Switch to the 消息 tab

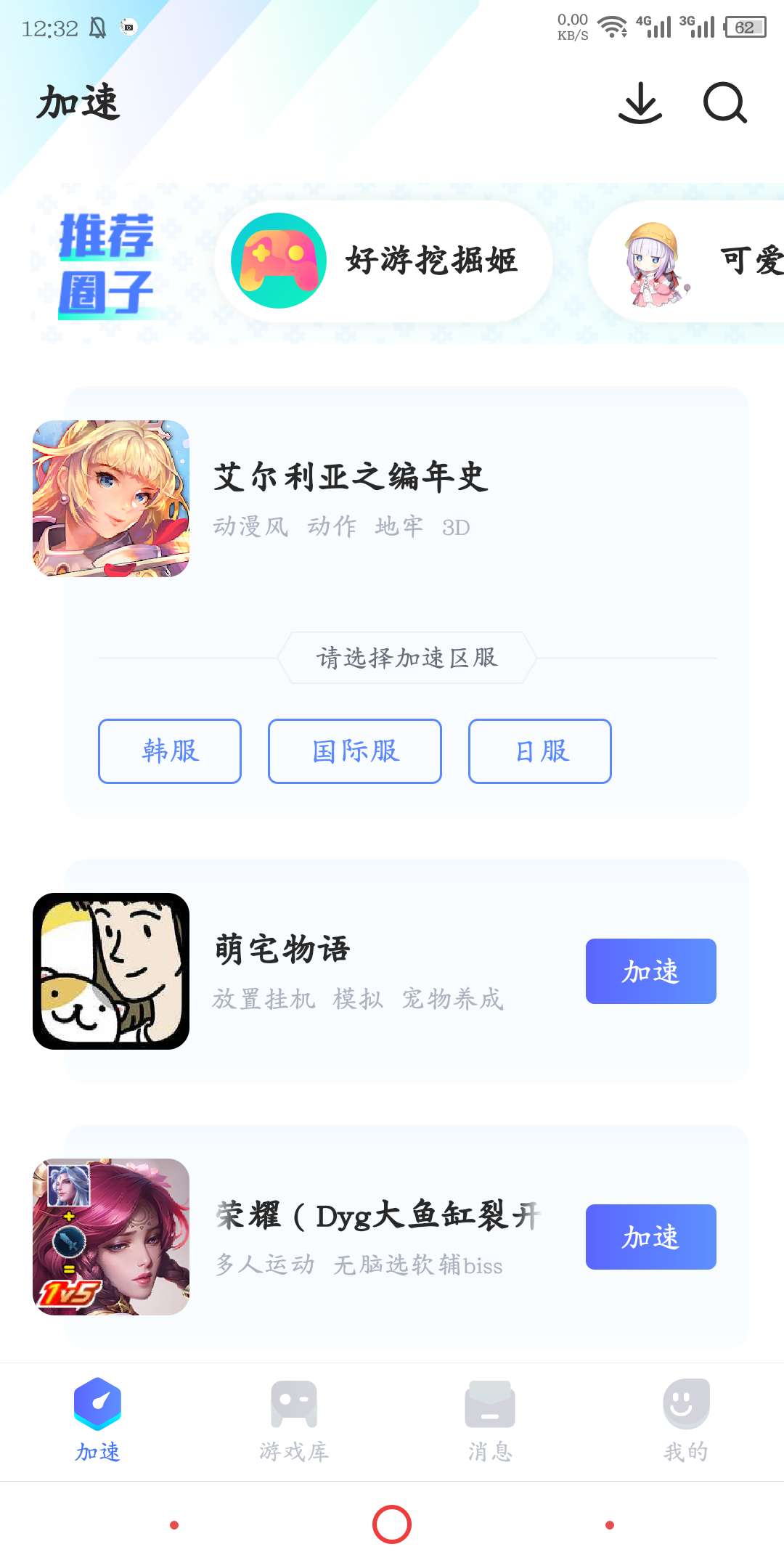coord(490,1420)
